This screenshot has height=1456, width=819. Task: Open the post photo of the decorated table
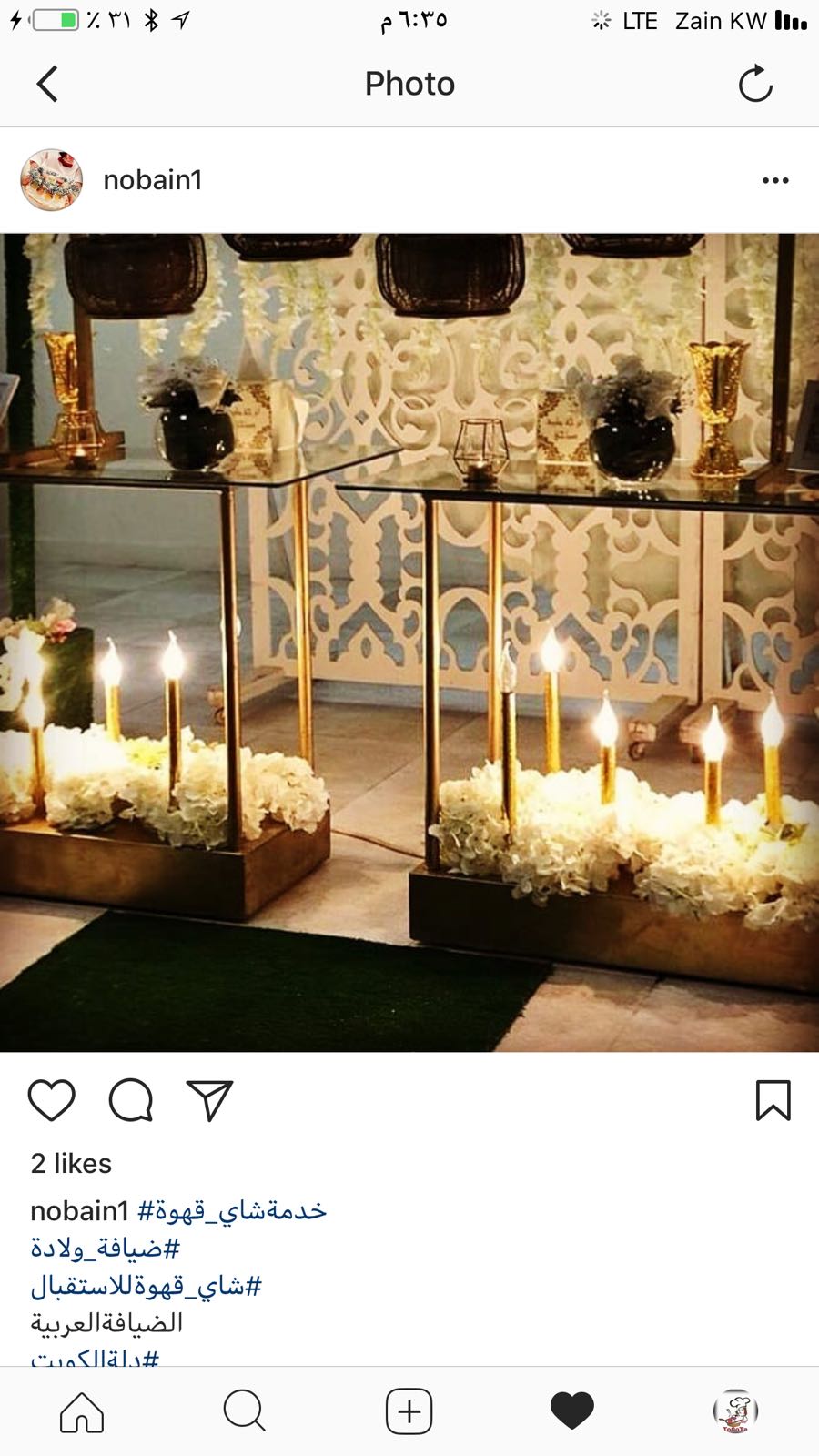[x=409, y=642]
